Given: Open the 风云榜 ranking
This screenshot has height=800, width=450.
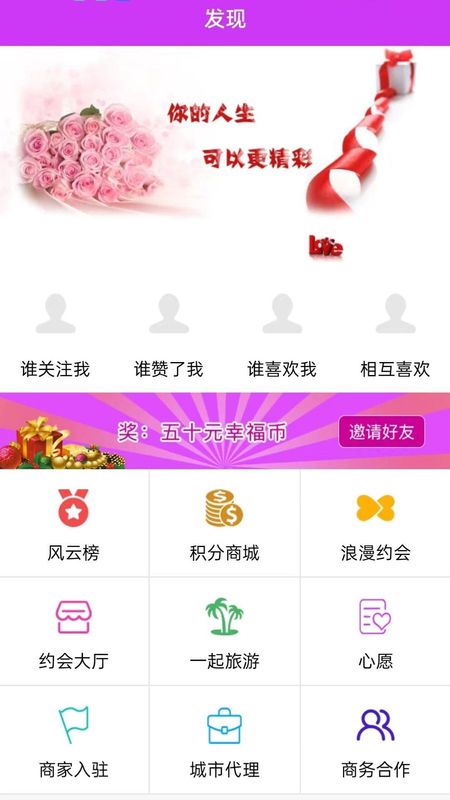Looking at the screenshot, I should point(74,523).
